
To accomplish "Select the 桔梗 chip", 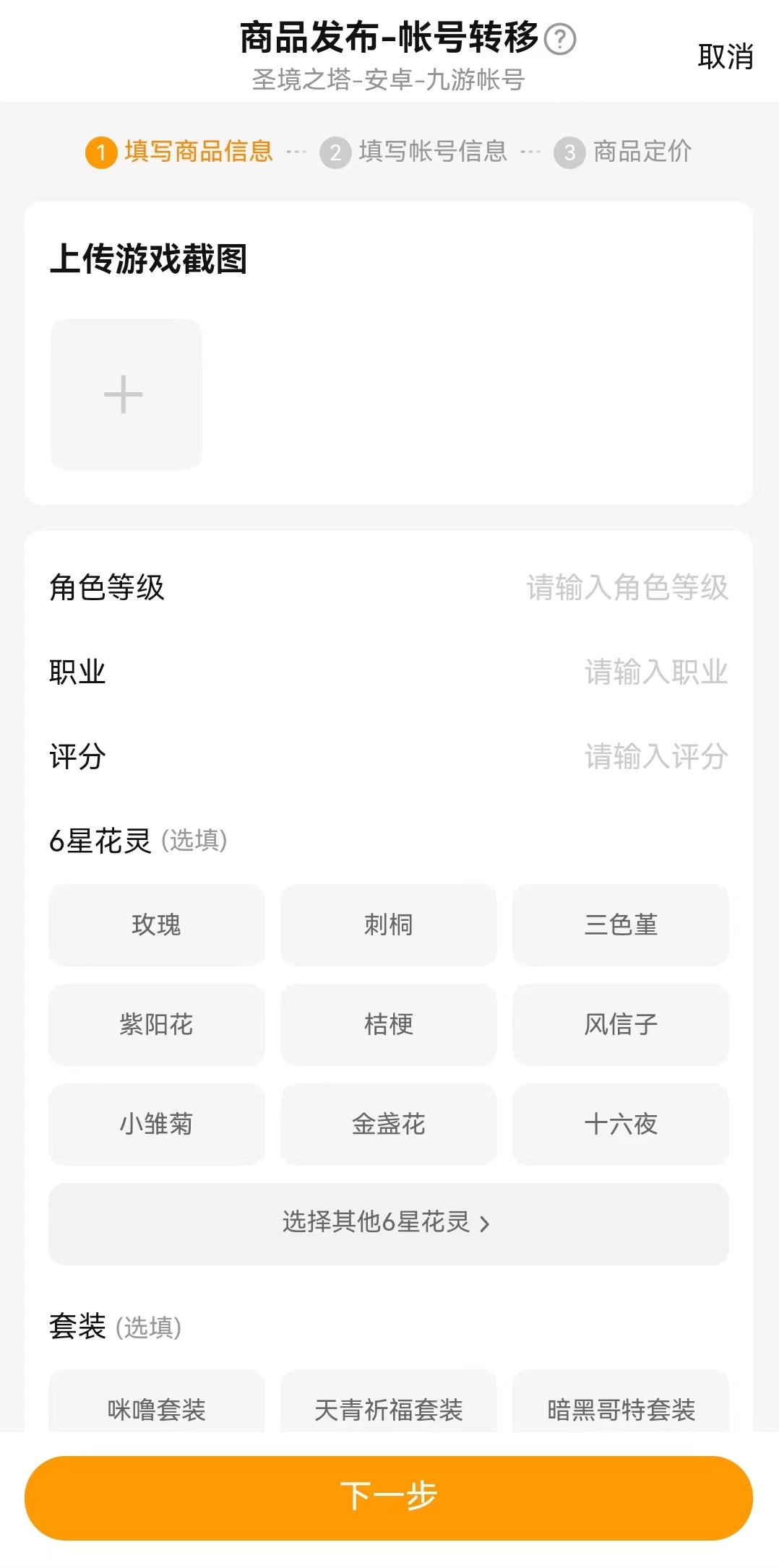I will 389,1024.
